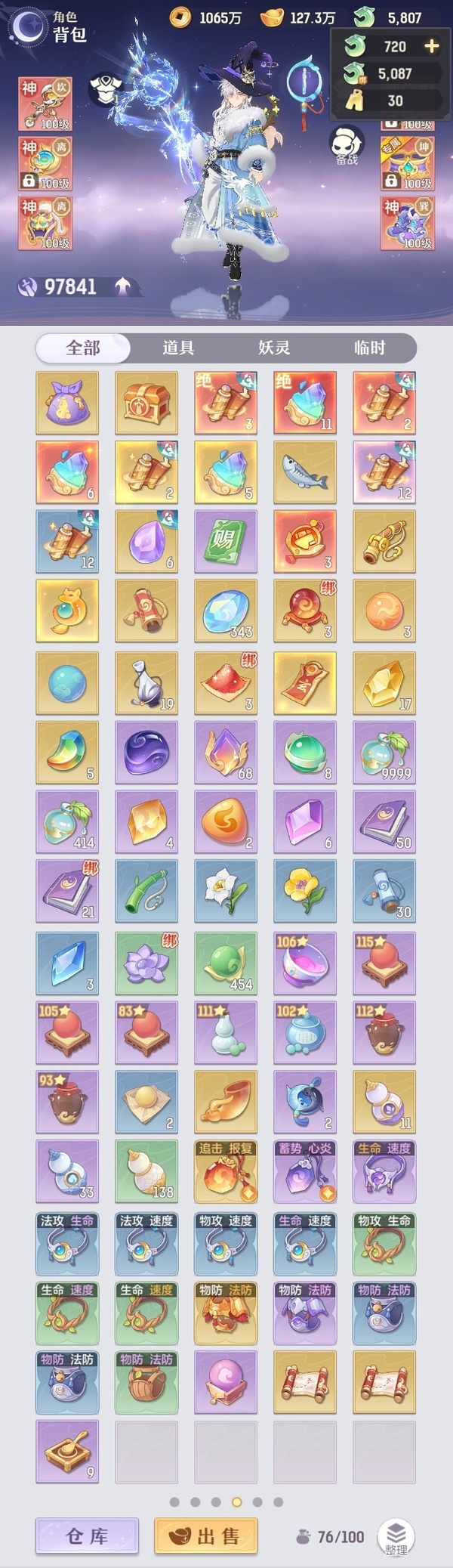Open the 临时 tab
This screenshot has height=1568, width=453.
pos(369,348)
